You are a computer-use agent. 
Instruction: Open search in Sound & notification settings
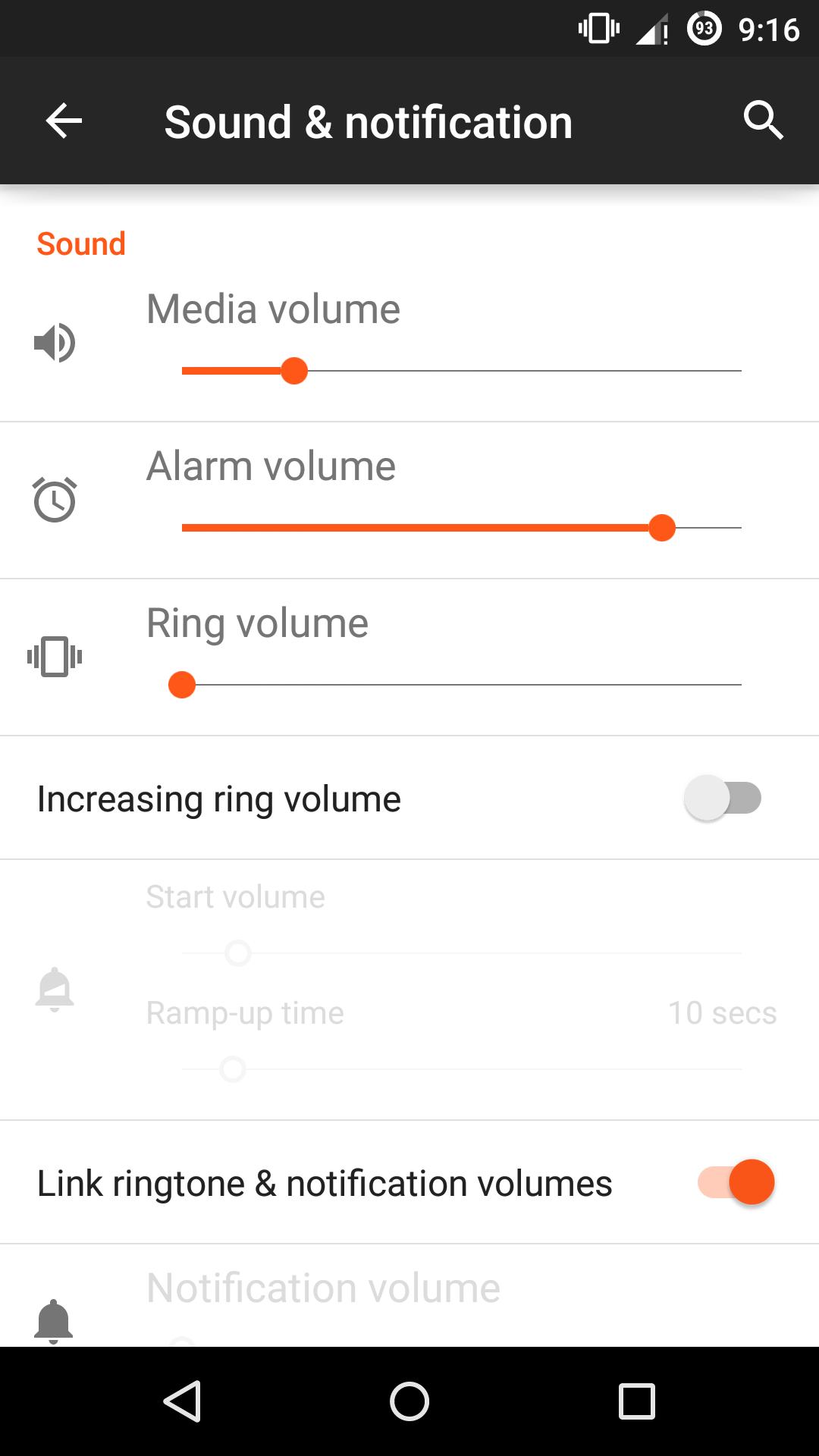762,121
